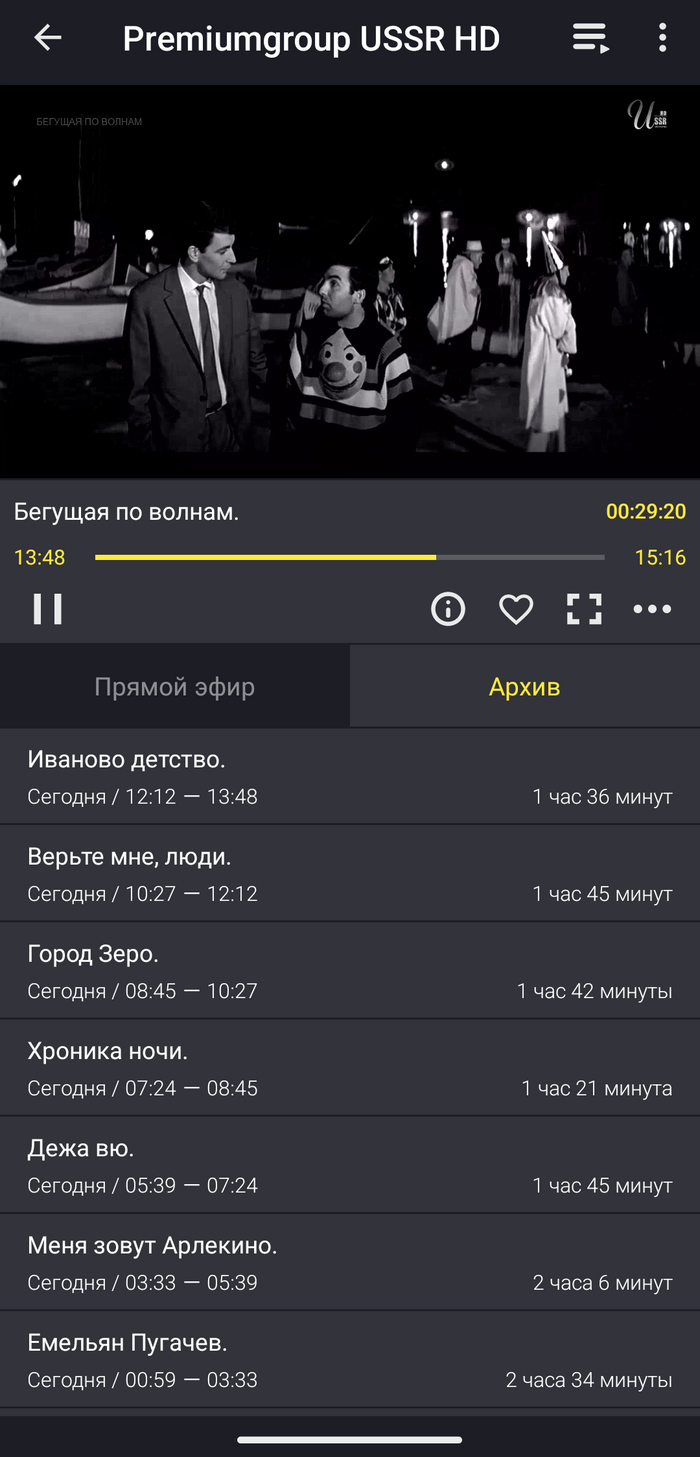Open the playlist queue icon

click(x=590, y=39)
